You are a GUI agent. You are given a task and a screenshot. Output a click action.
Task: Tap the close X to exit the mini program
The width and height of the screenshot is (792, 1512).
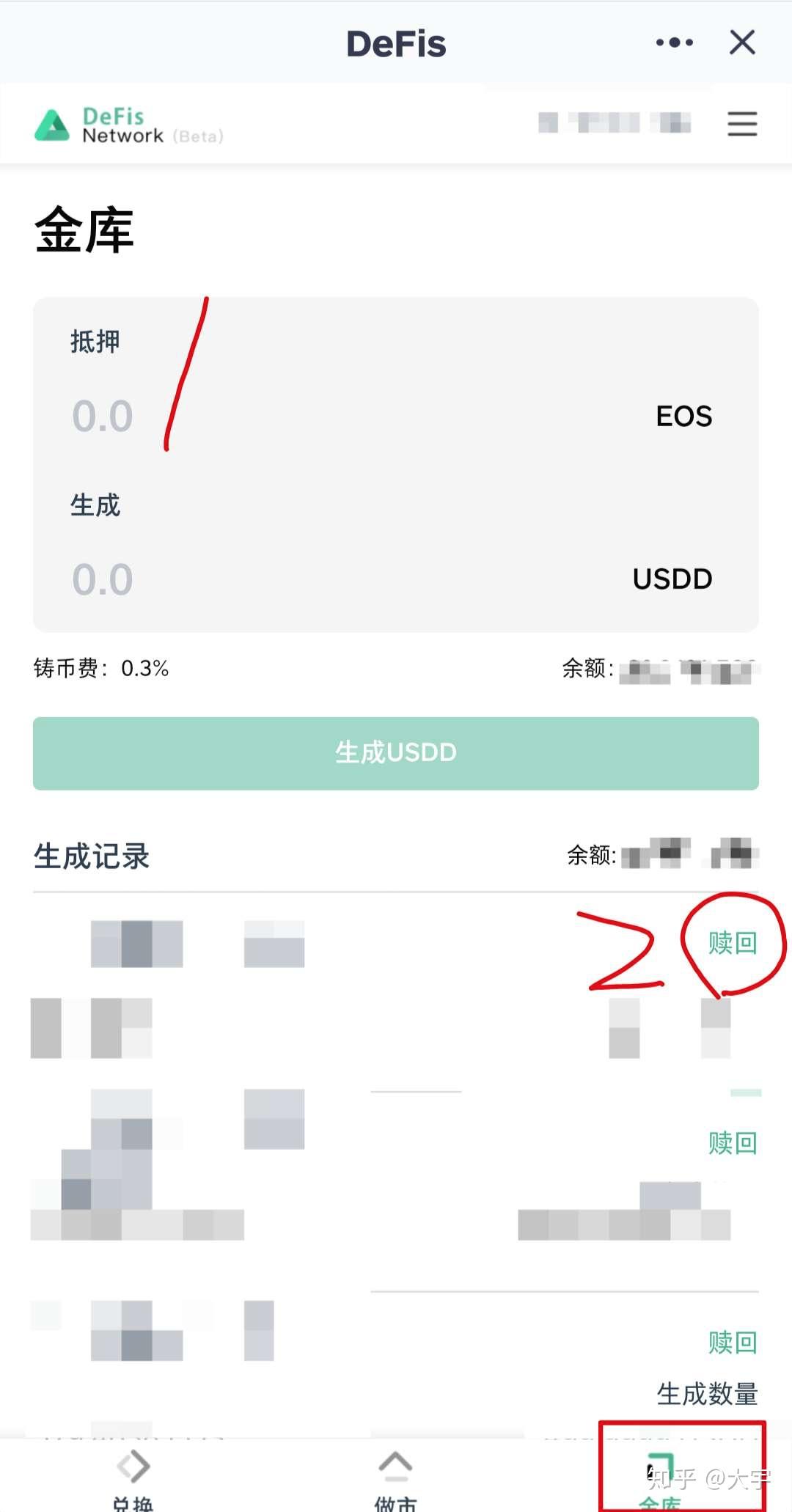pos(742,43)
